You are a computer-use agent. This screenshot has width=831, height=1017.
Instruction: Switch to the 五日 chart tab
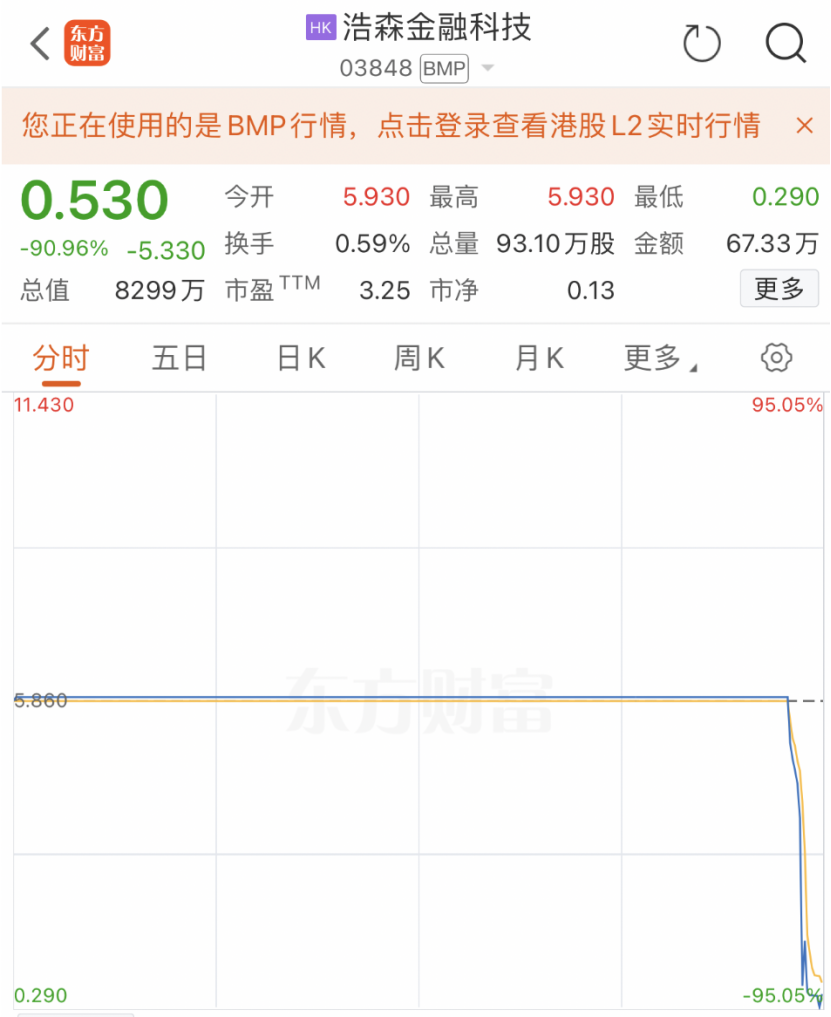(x=180, y=358)
